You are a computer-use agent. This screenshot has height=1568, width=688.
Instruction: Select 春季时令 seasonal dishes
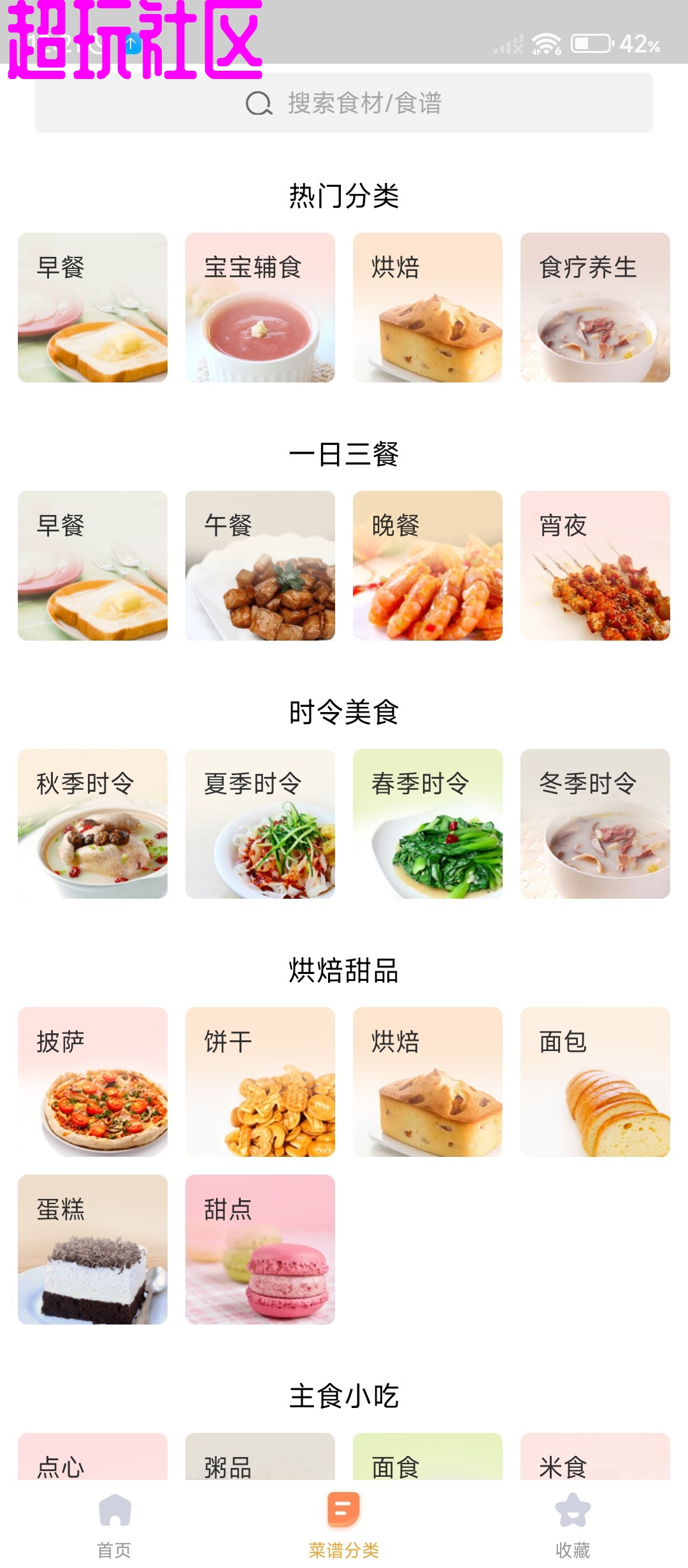(427, 824)
